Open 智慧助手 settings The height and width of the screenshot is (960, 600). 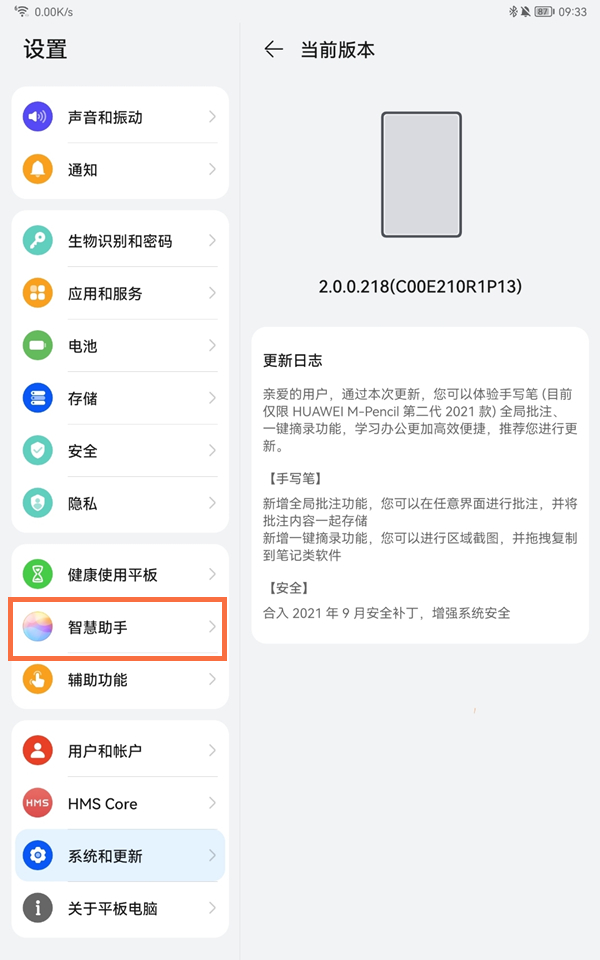pos(120,628)
